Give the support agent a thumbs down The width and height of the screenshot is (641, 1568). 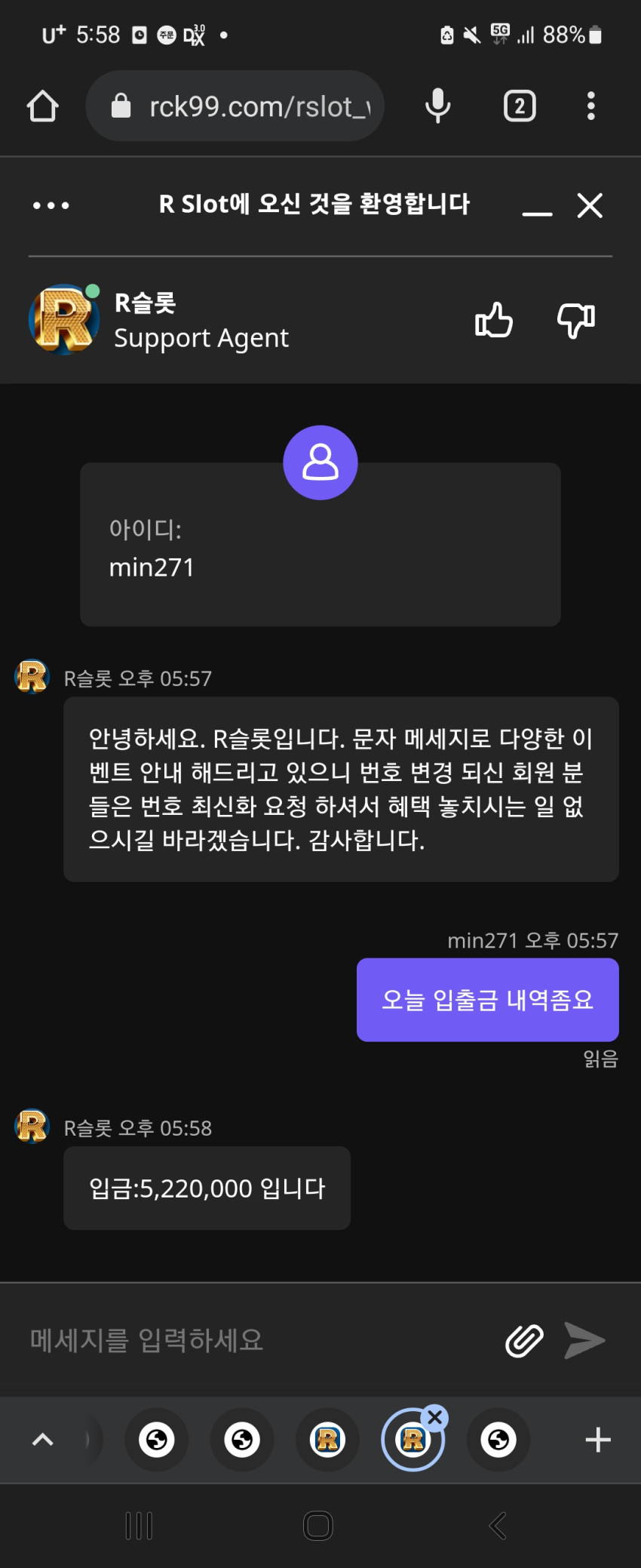tap(576, 320)
